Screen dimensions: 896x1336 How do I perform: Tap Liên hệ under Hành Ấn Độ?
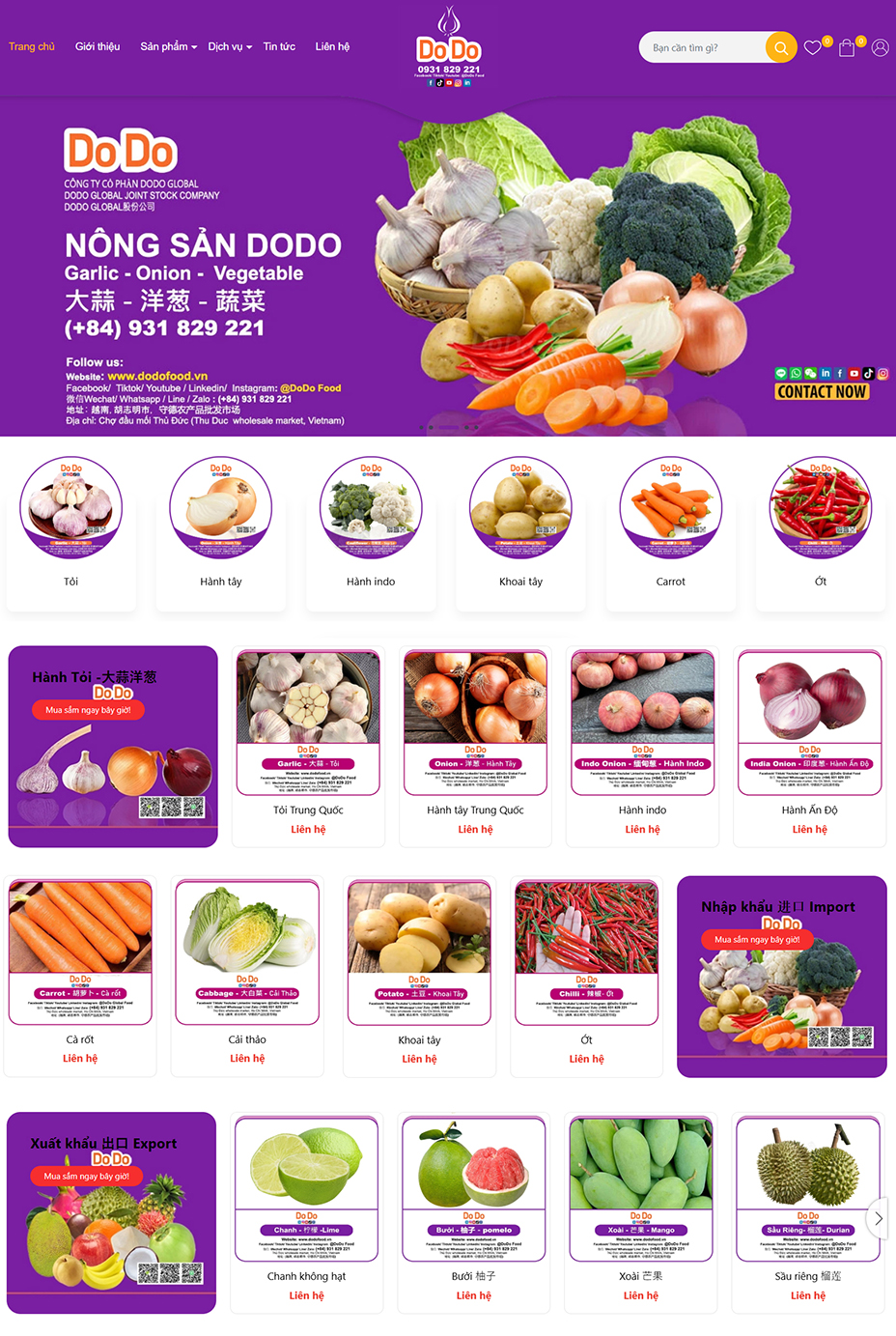click(x=809, y=829)
